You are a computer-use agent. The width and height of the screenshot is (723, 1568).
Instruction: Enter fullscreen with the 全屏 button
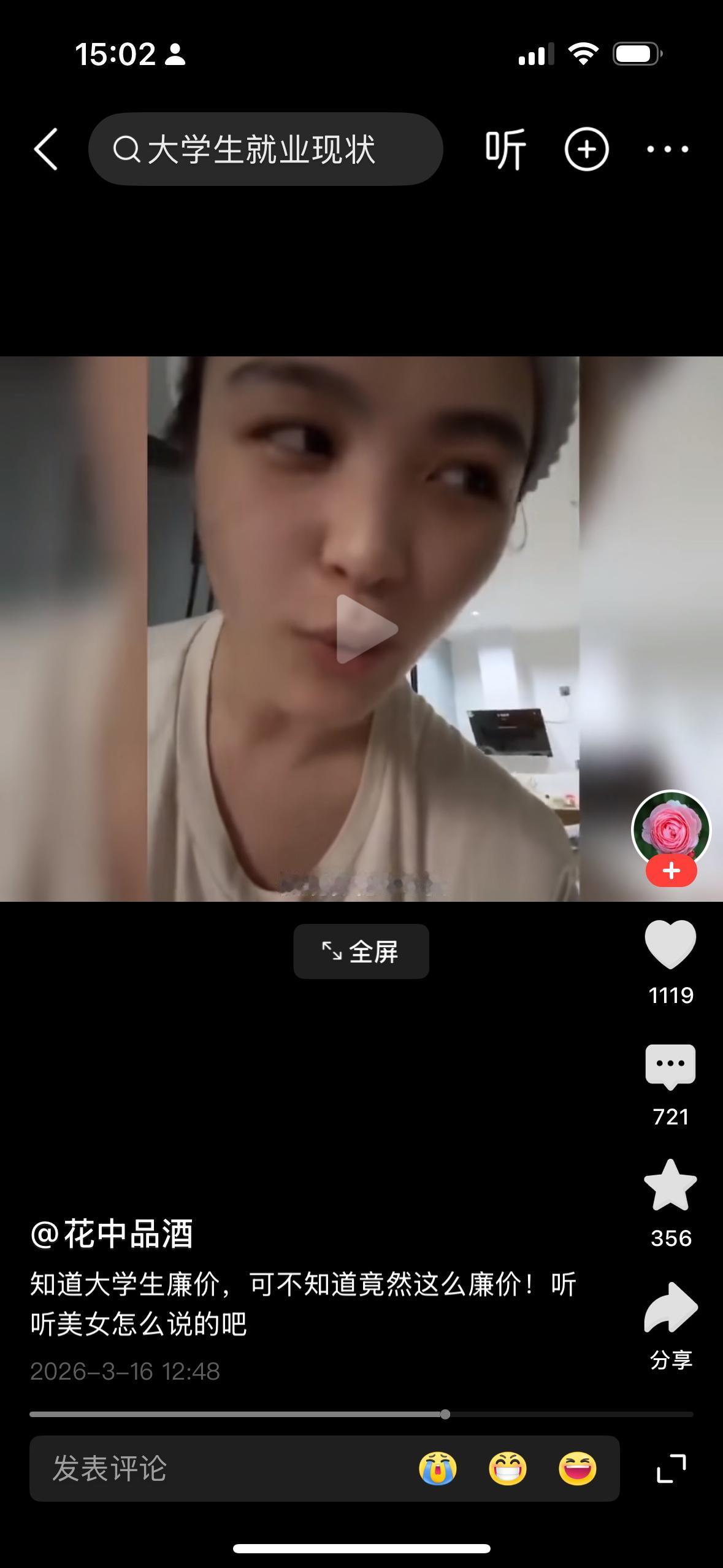361,951
